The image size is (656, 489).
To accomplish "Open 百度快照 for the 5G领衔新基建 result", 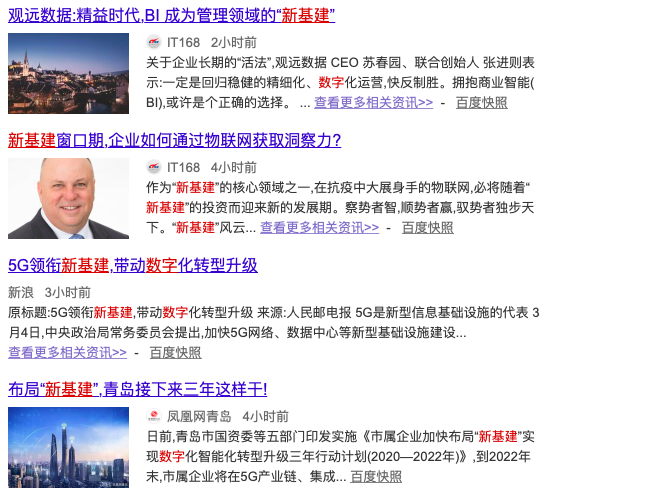I will coord(175,352).
